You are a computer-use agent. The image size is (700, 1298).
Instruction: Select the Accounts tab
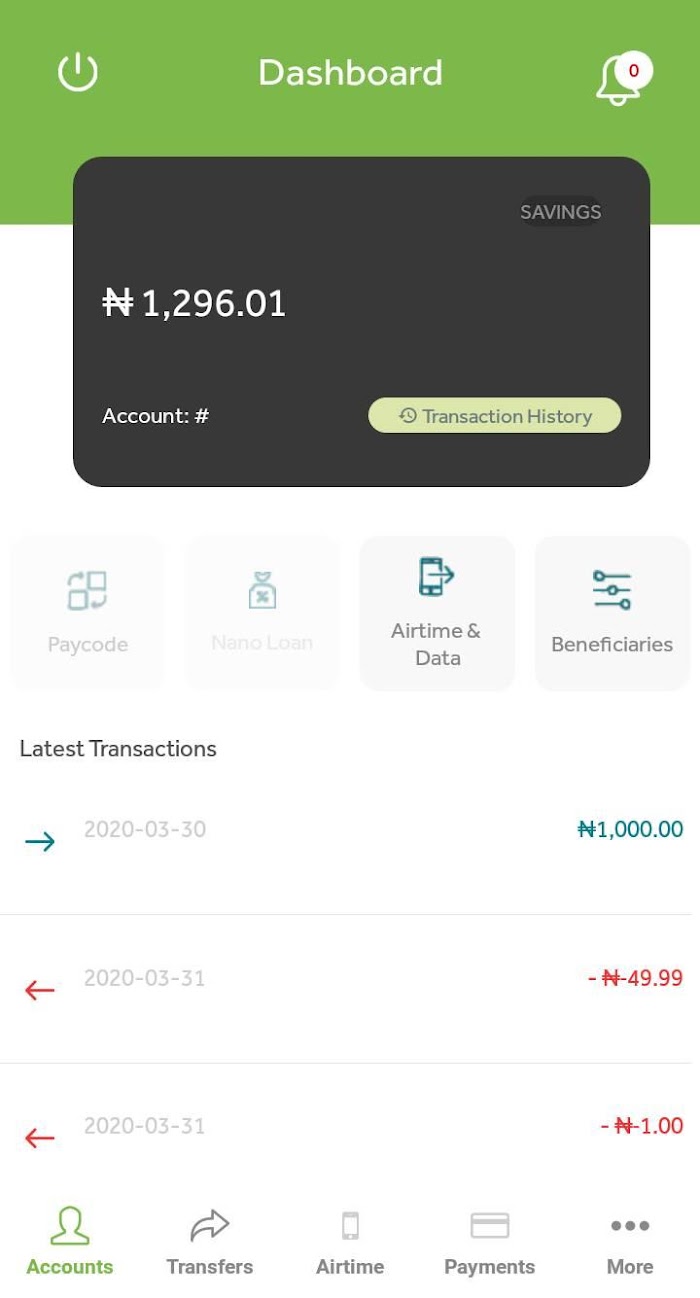coord(70,1241)
